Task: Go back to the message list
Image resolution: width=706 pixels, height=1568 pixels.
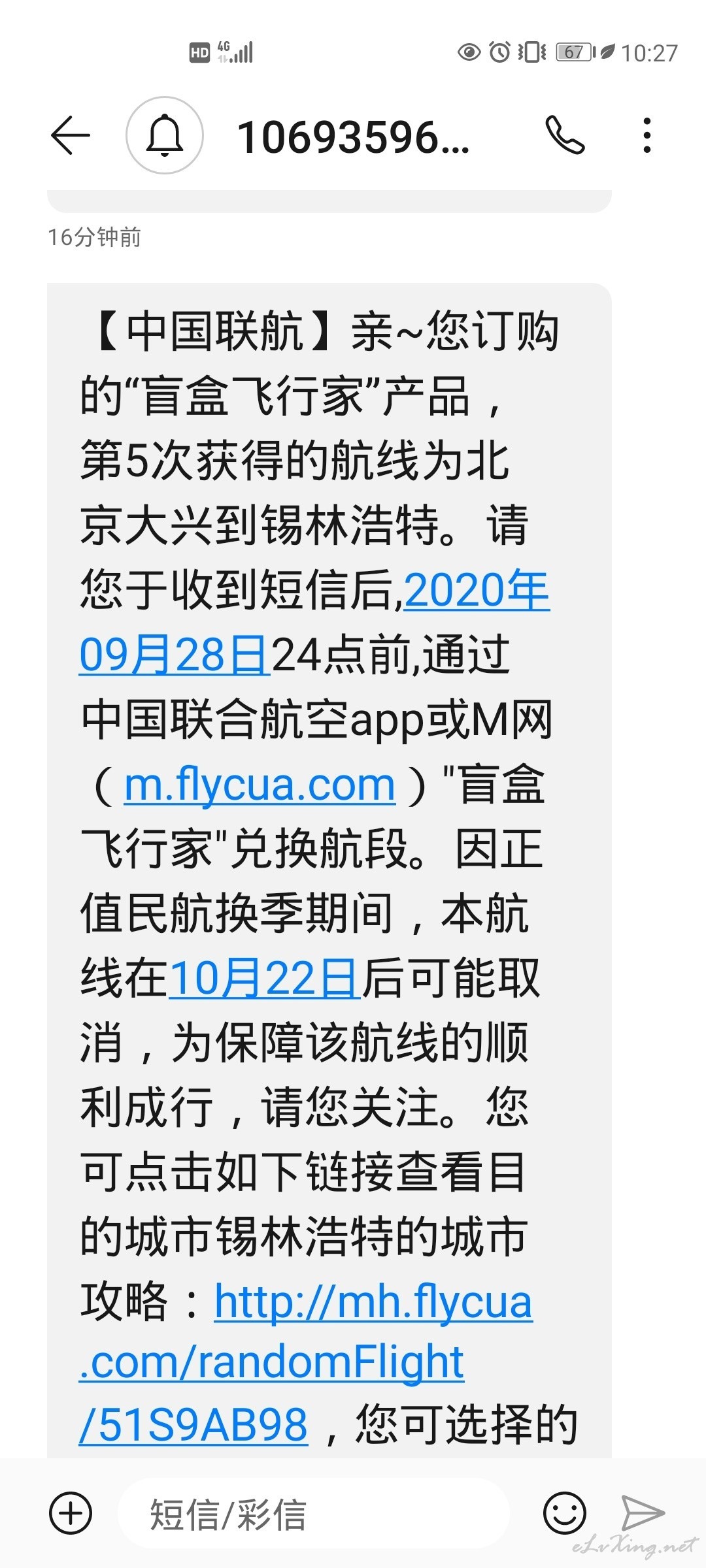Action: click(70, 136)
